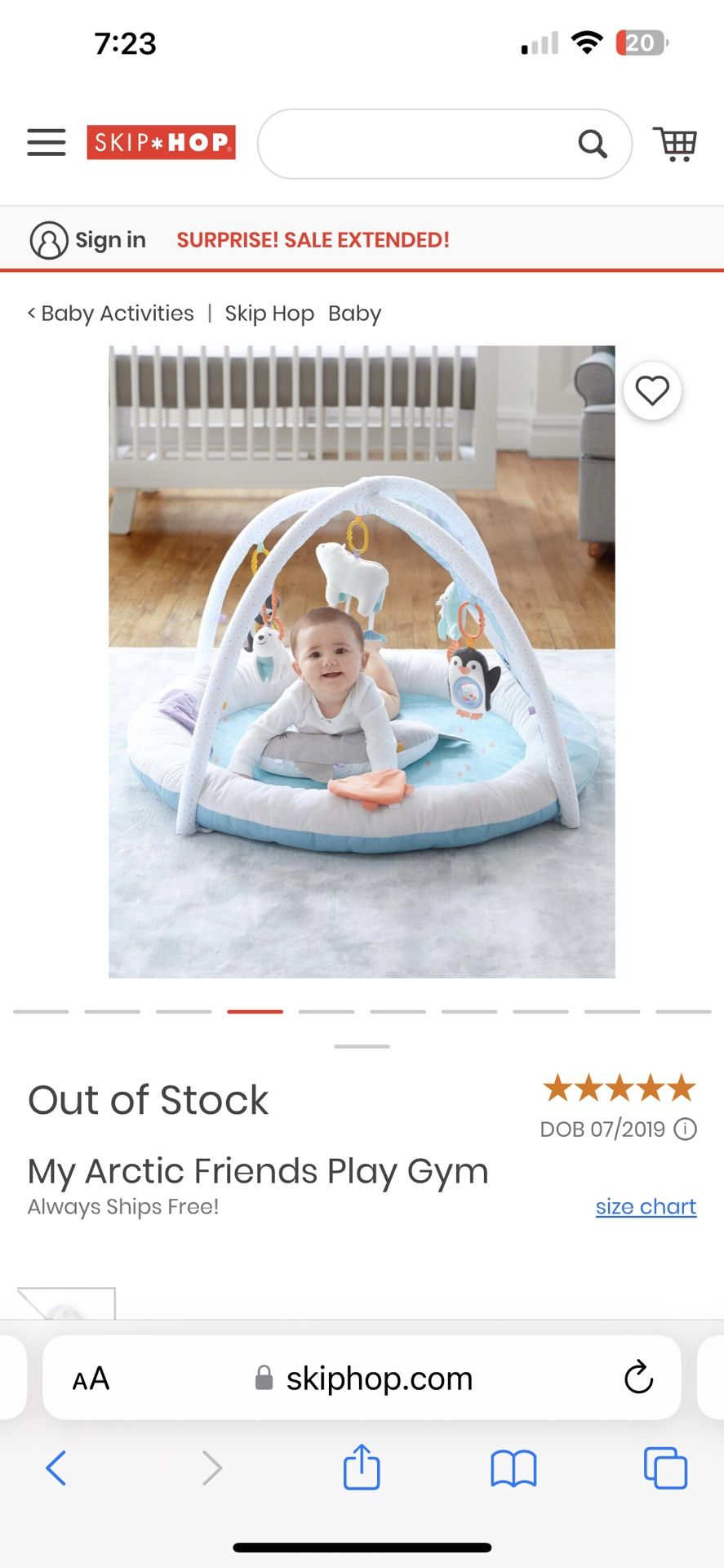Add play gym to favorites heart
The width and height of the screenshot is (724, 1568).
652,390
